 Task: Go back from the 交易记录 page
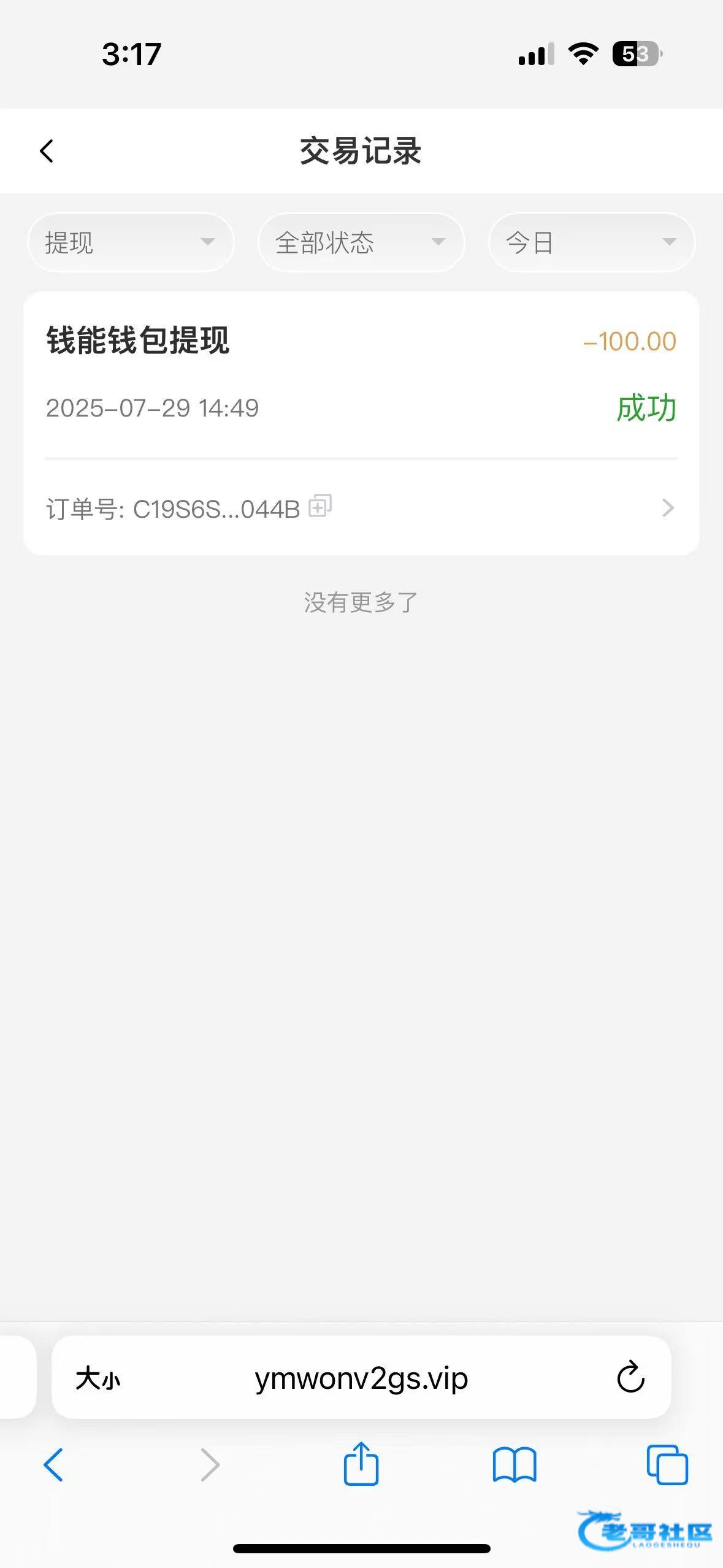(x=47, y=151)
